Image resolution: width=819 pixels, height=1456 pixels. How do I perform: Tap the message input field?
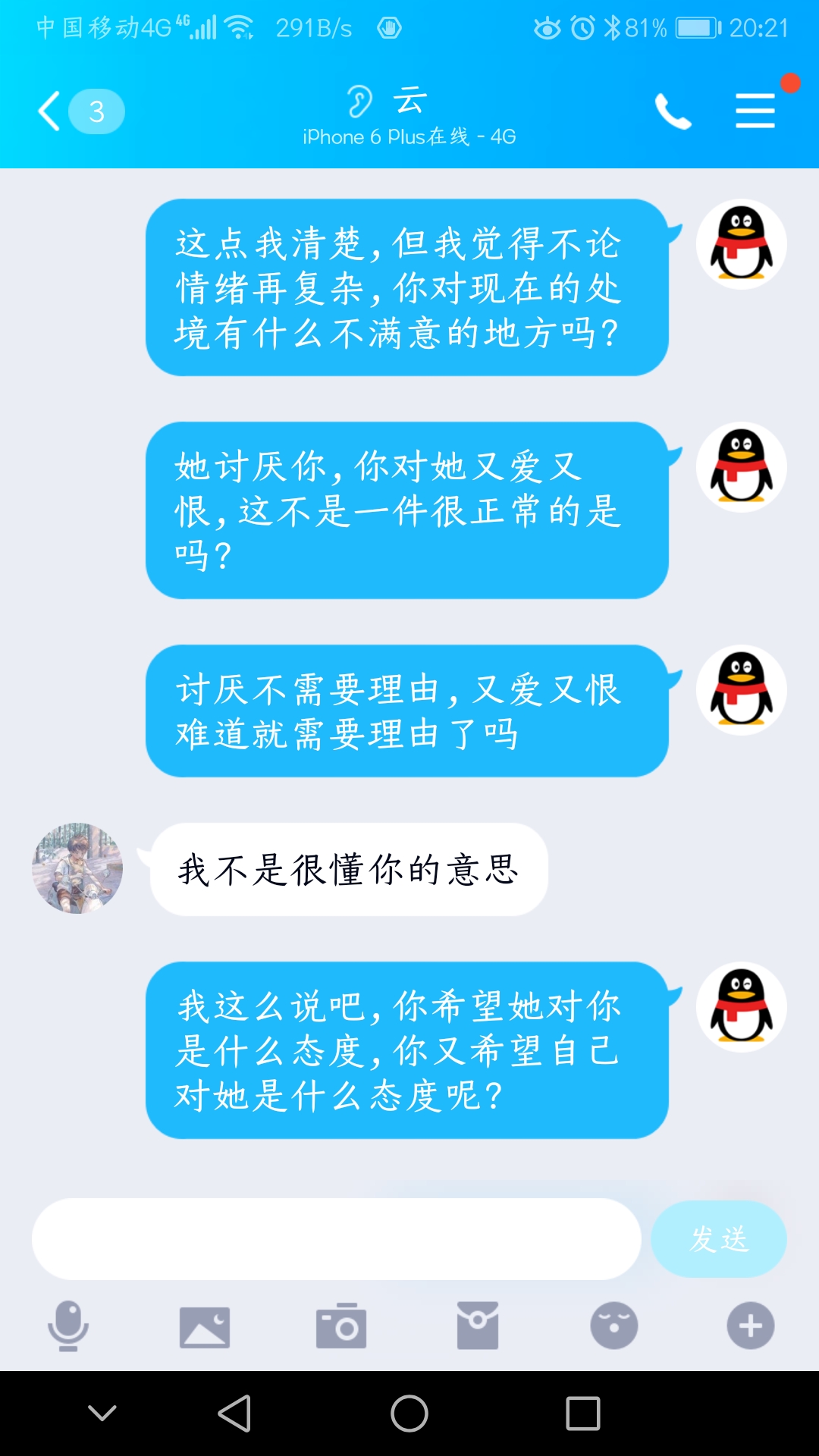tap(336, 1239)
